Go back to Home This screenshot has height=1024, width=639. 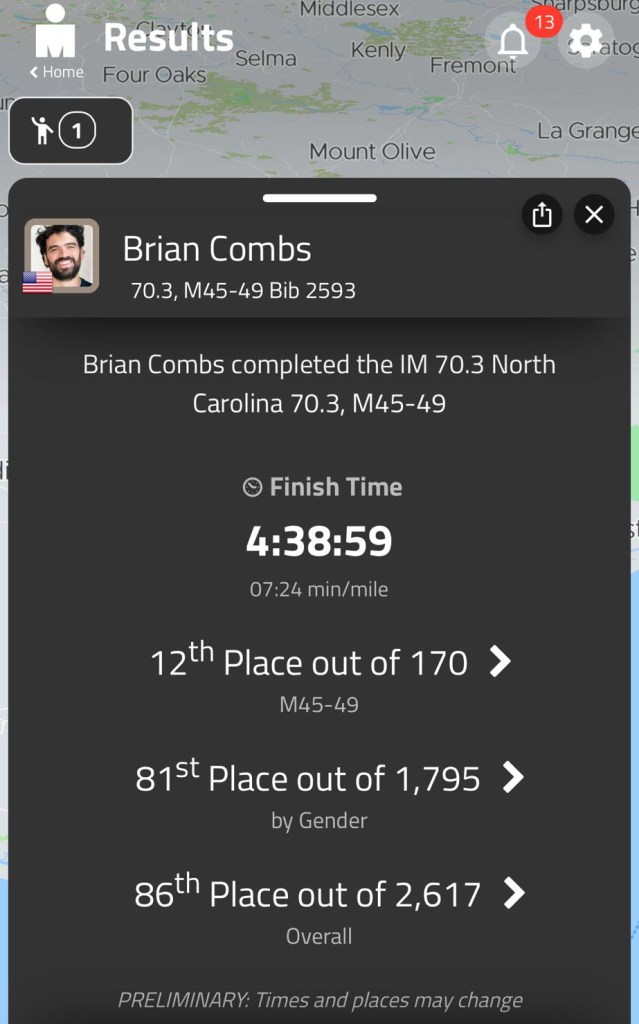point(57,72)
